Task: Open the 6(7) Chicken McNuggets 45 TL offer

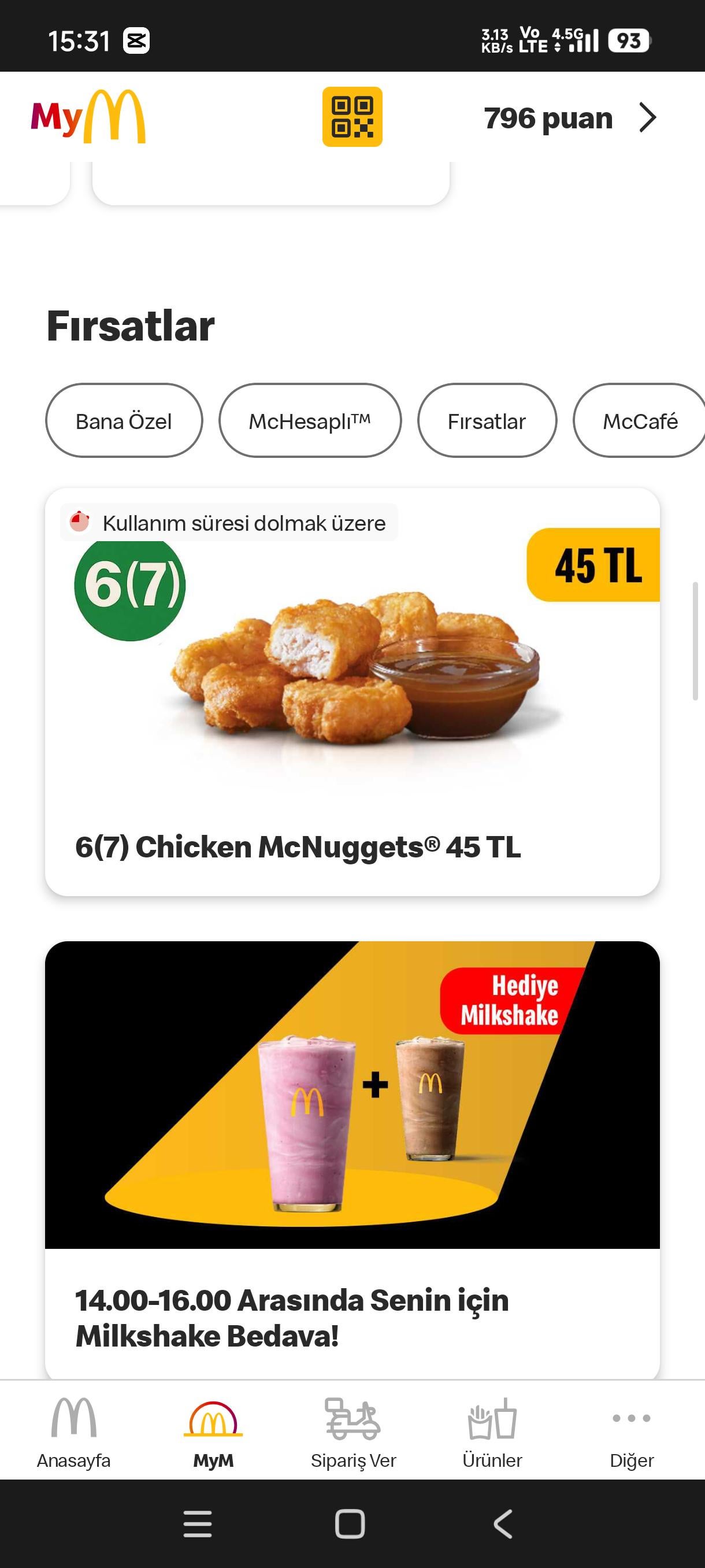Action: pyautogui.click(x=352, y=691)
